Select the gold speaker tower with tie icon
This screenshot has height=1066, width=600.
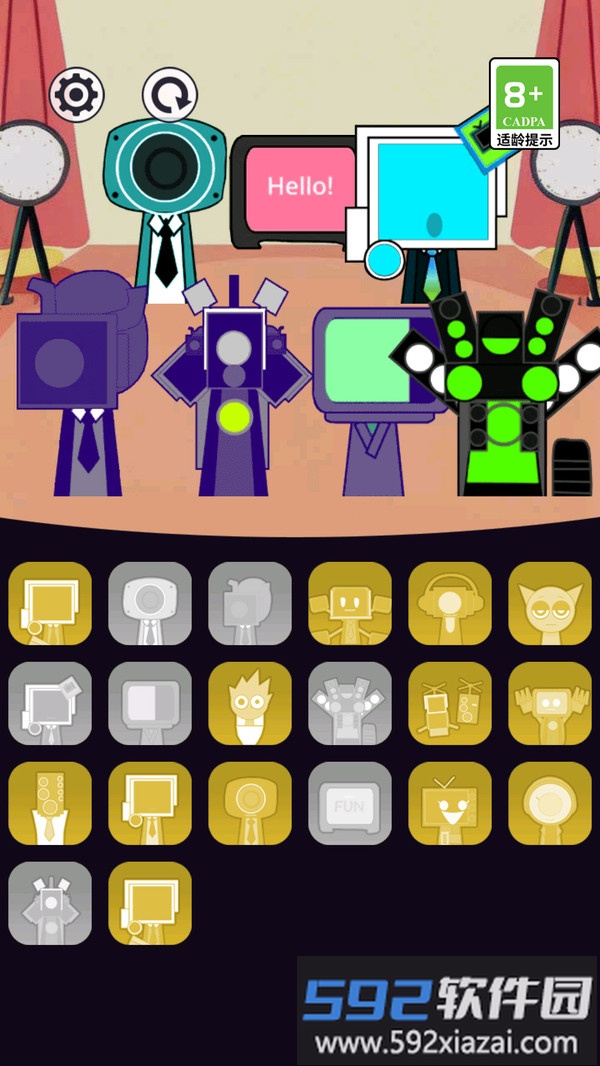tap(50, 803)
